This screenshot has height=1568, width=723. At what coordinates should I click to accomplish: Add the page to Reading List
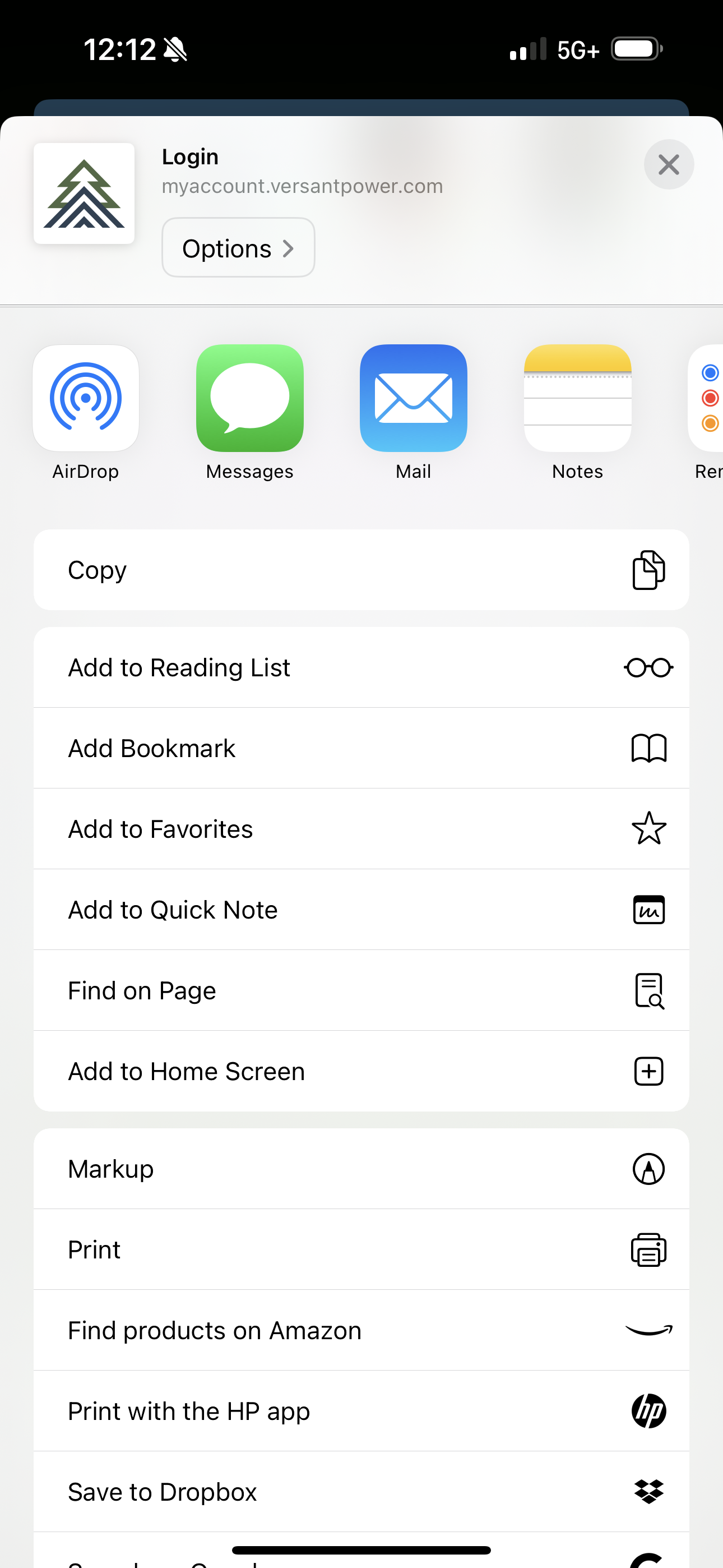coord(361,668)
